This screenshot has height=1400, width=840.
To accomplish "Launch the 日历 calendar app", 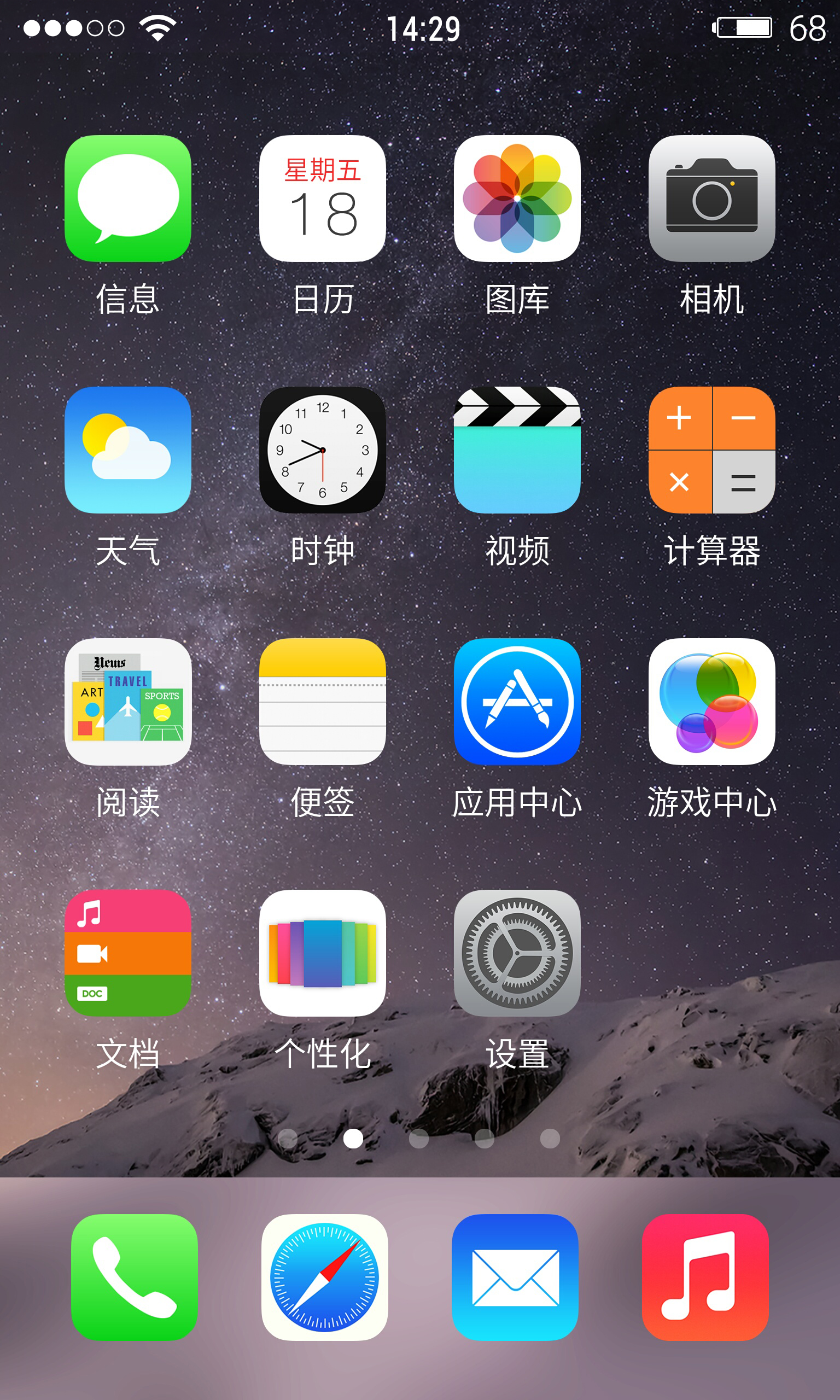I will pyautogui.click(x=322, y=199).
